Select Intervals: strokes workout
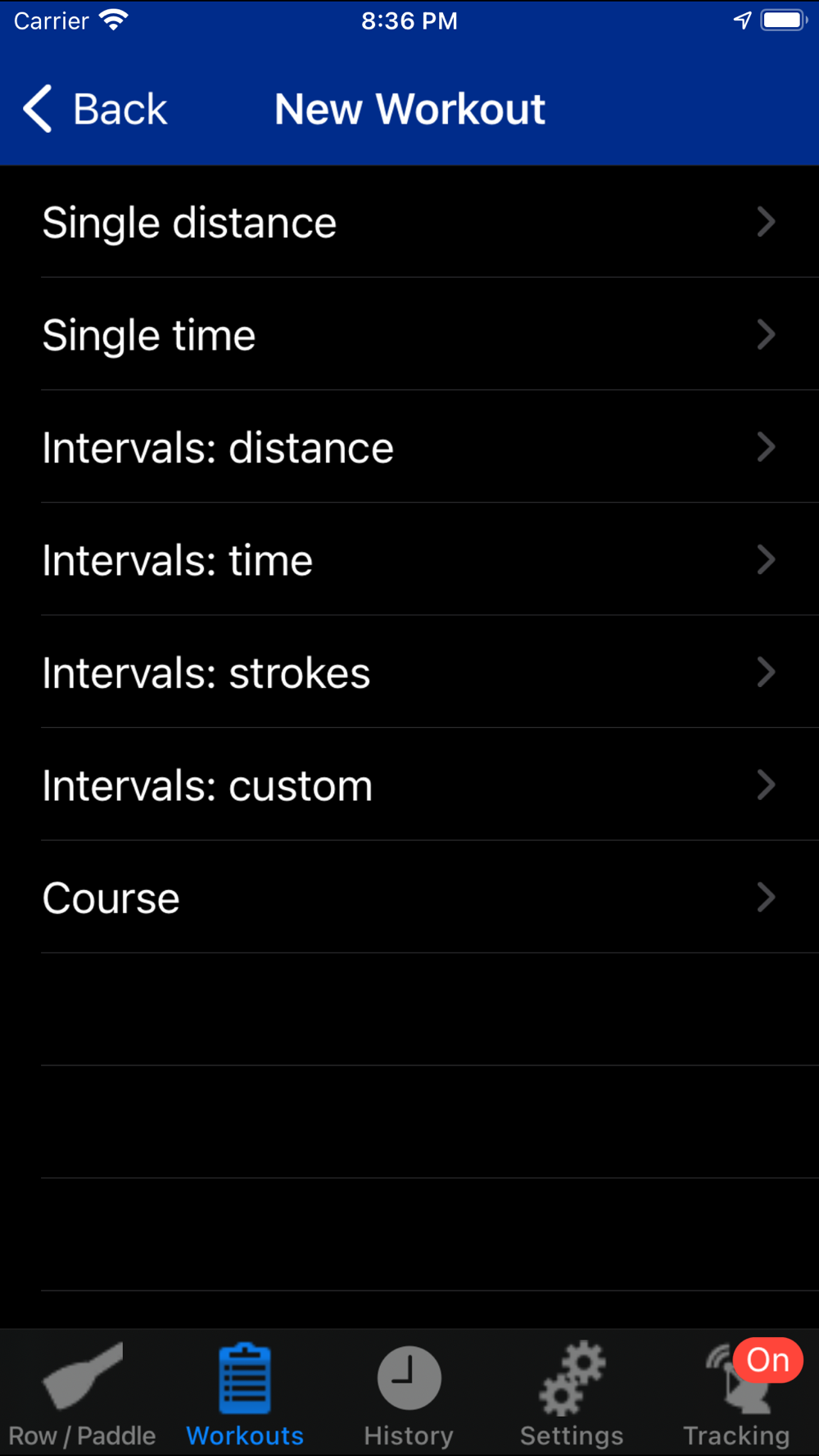This screenshot has height=1456, width=819. (x=409, y=672)
